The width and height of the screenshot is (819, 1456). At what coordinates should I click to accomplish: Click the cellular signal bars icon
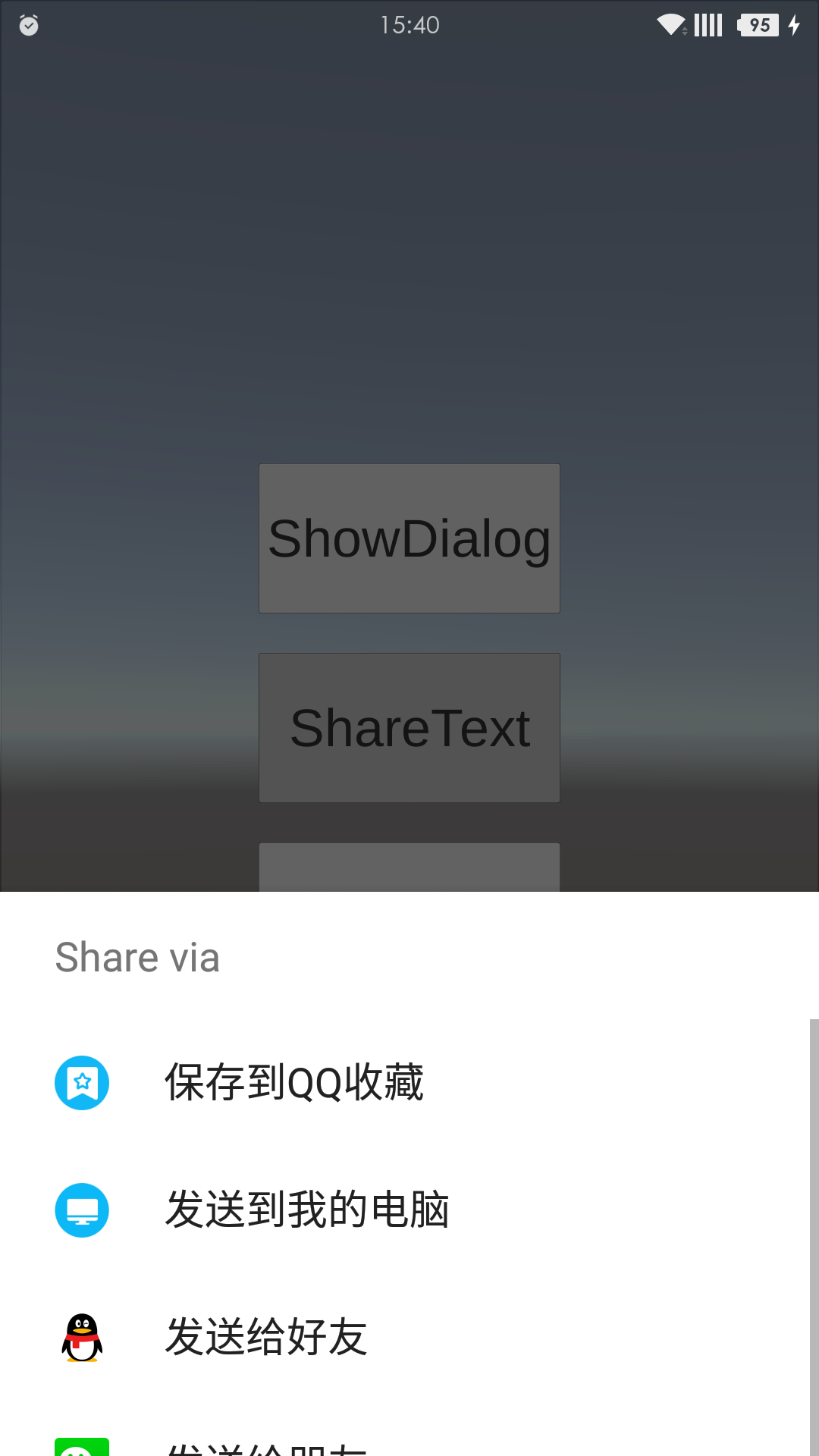tap(707, 24)
